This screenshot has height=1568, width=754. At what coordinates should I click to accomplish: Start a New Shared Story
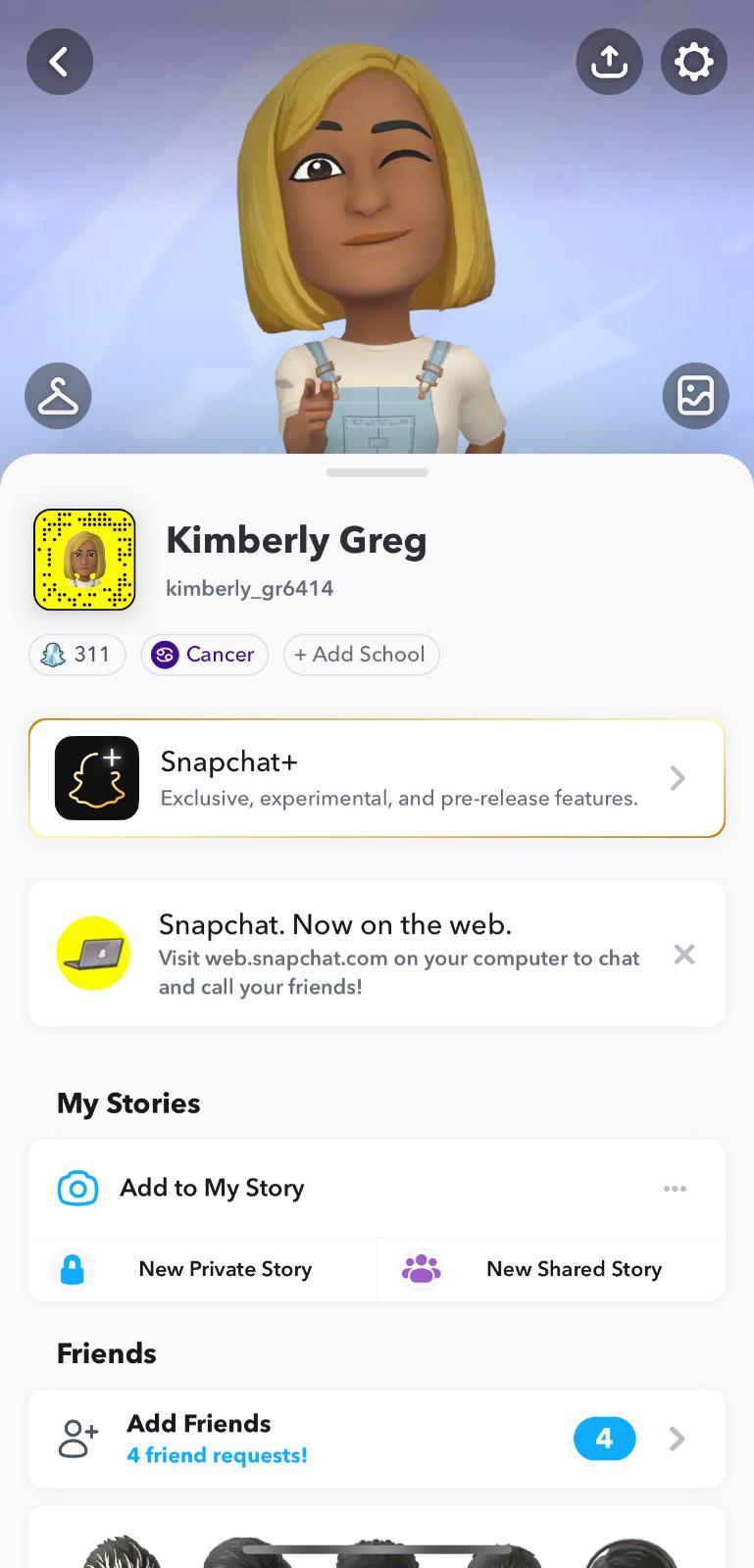[551, 1269]
